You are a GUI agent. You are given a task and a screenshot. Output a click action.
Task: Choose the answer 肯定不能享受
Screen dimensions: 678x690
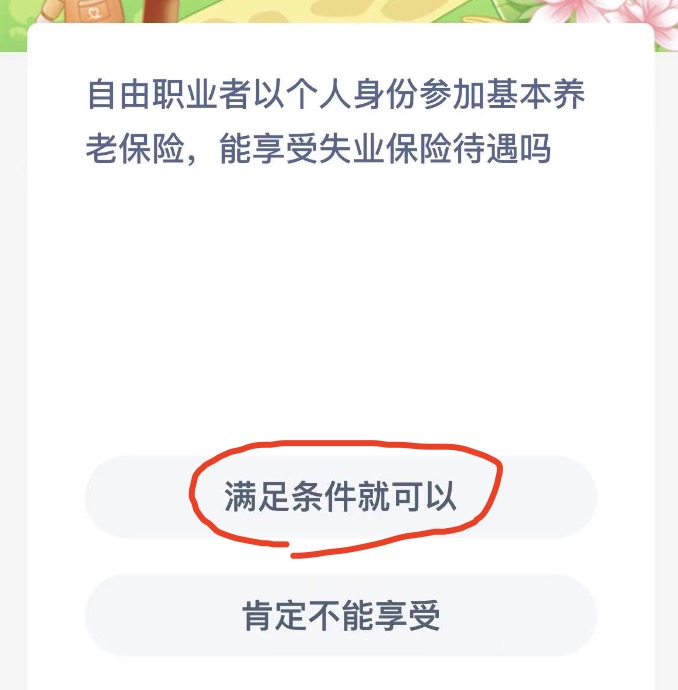[340, 615]
